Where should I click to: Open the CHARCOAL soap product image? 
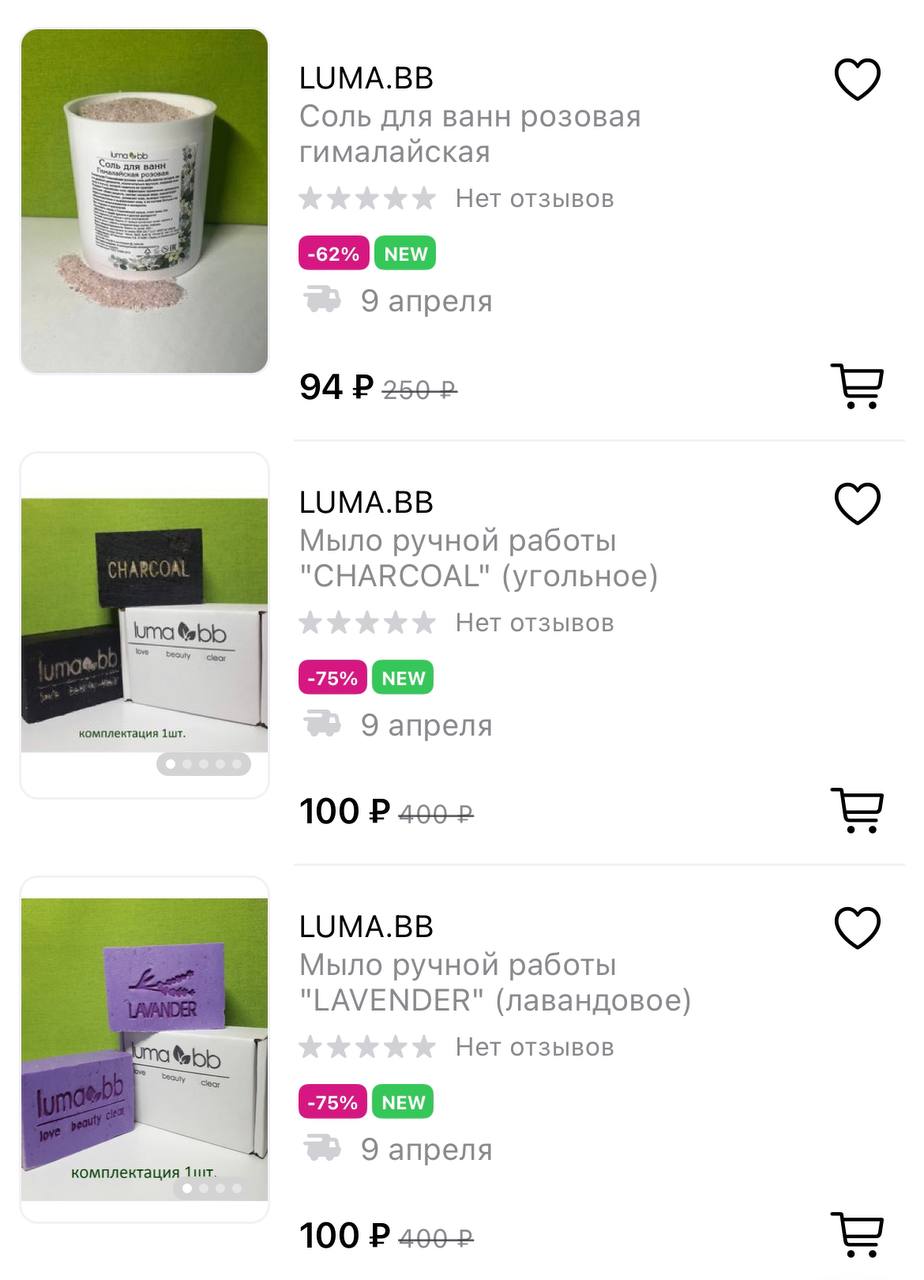(145, 625)
